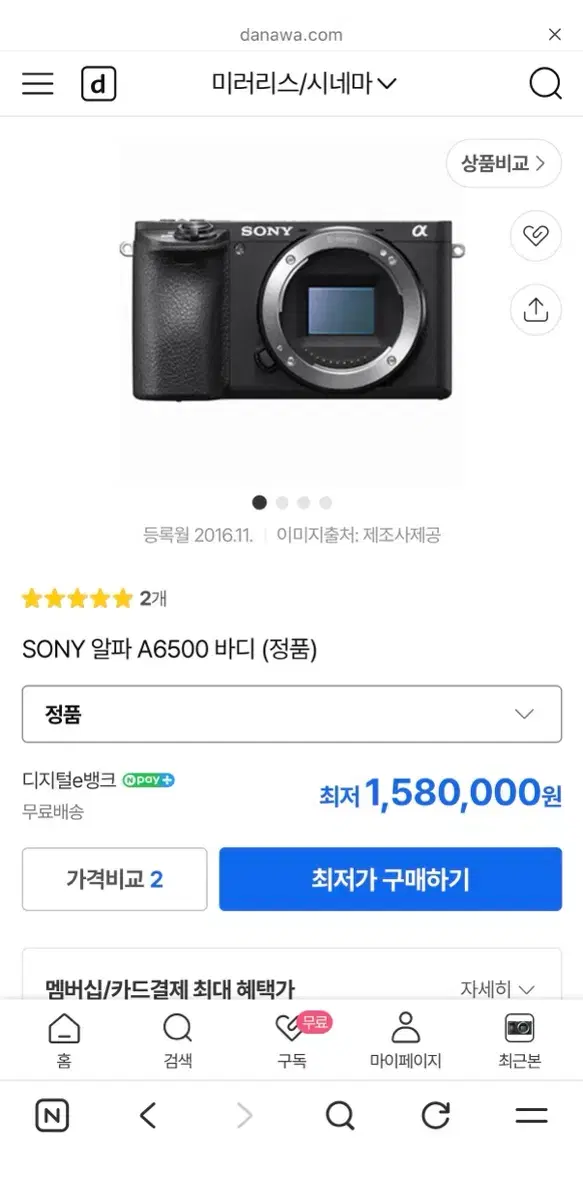Open 마이페이지 tab

point(405,1041)
